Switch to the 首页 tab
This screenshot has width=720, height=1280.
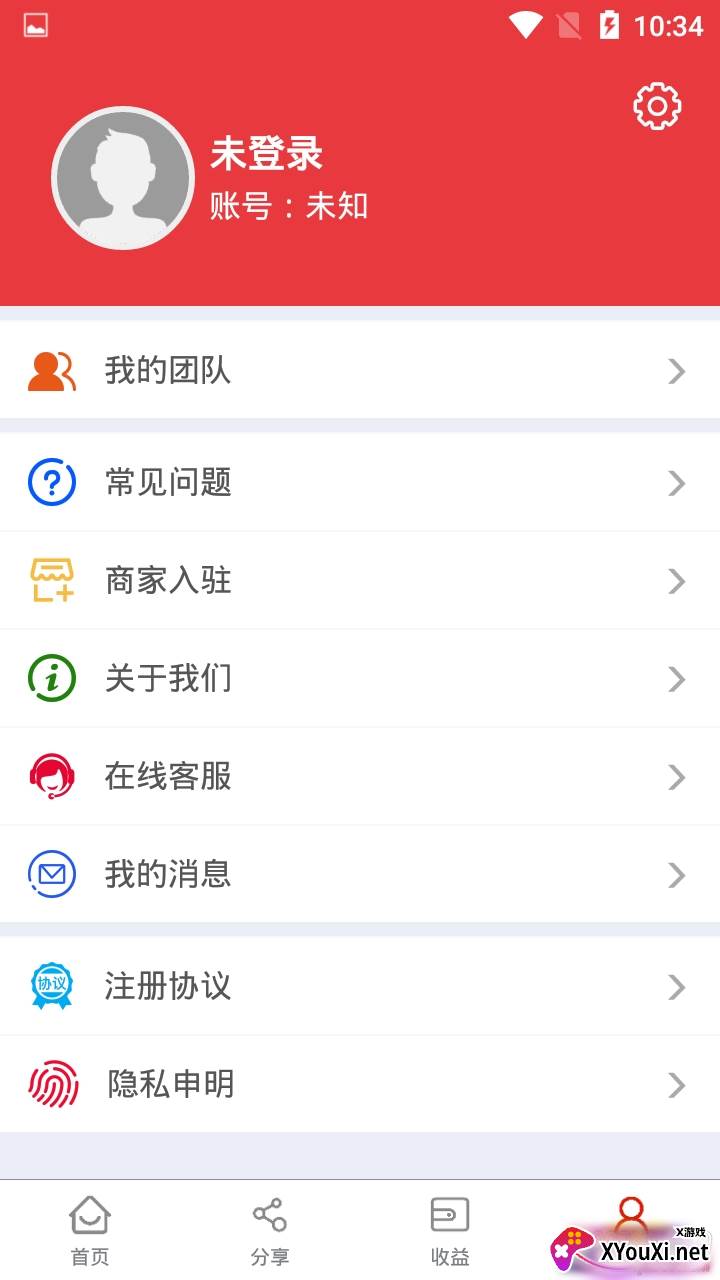(x=90, y=1231)
